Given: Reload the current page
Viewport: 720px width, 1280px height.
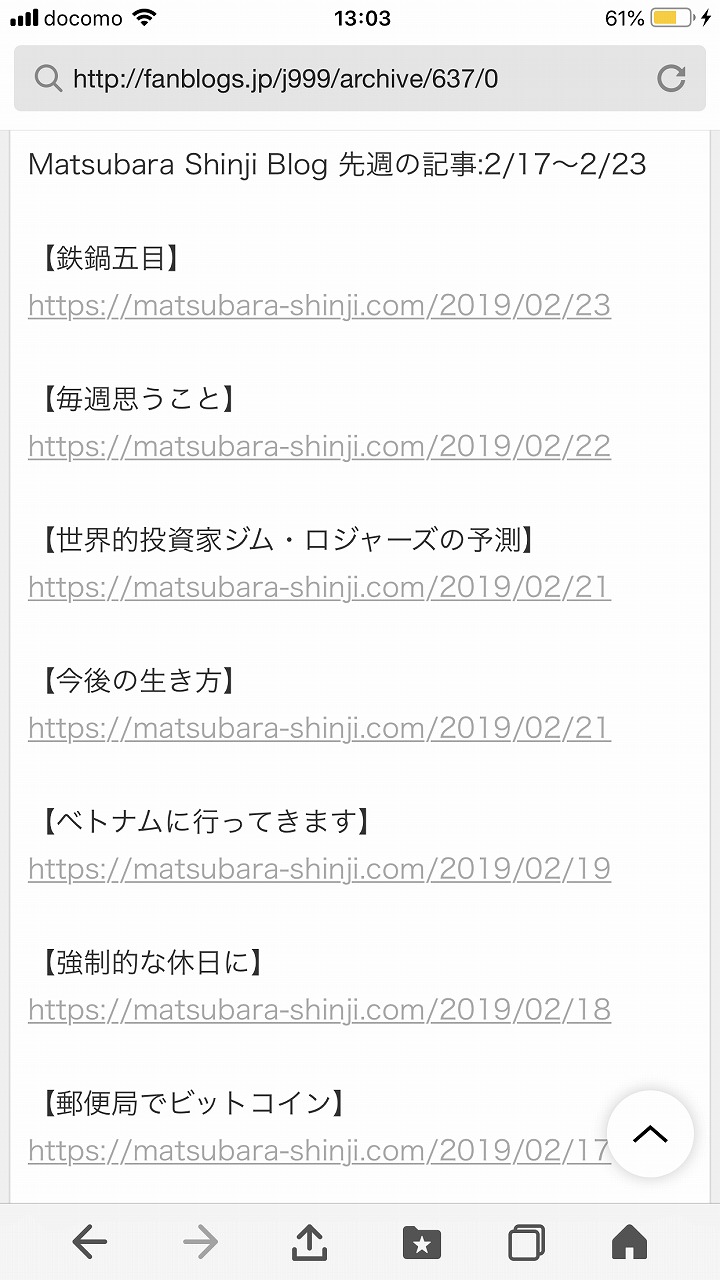Looking at the screenshot, I should pyautogui.click(x=671, y=78).
